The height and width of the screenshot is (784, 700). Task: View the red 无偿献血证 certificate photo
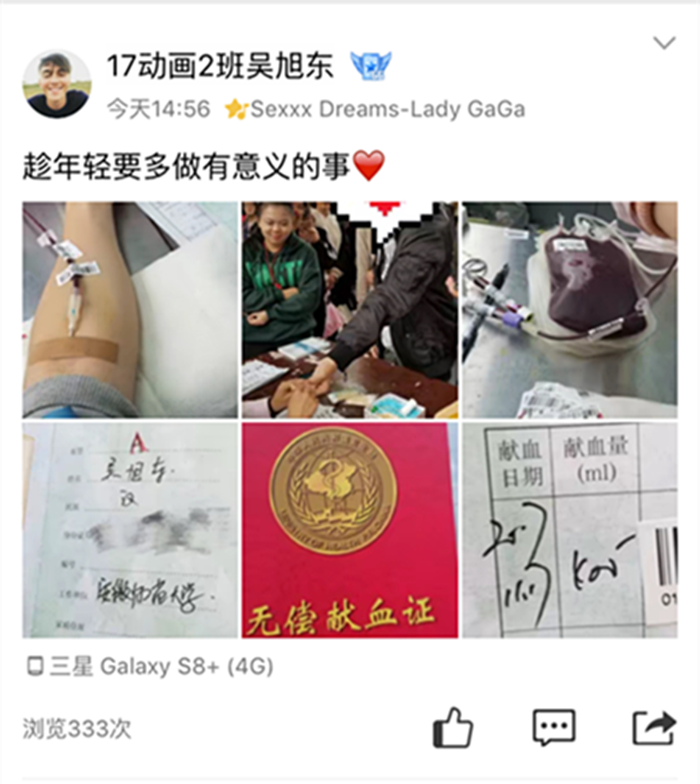349,530
